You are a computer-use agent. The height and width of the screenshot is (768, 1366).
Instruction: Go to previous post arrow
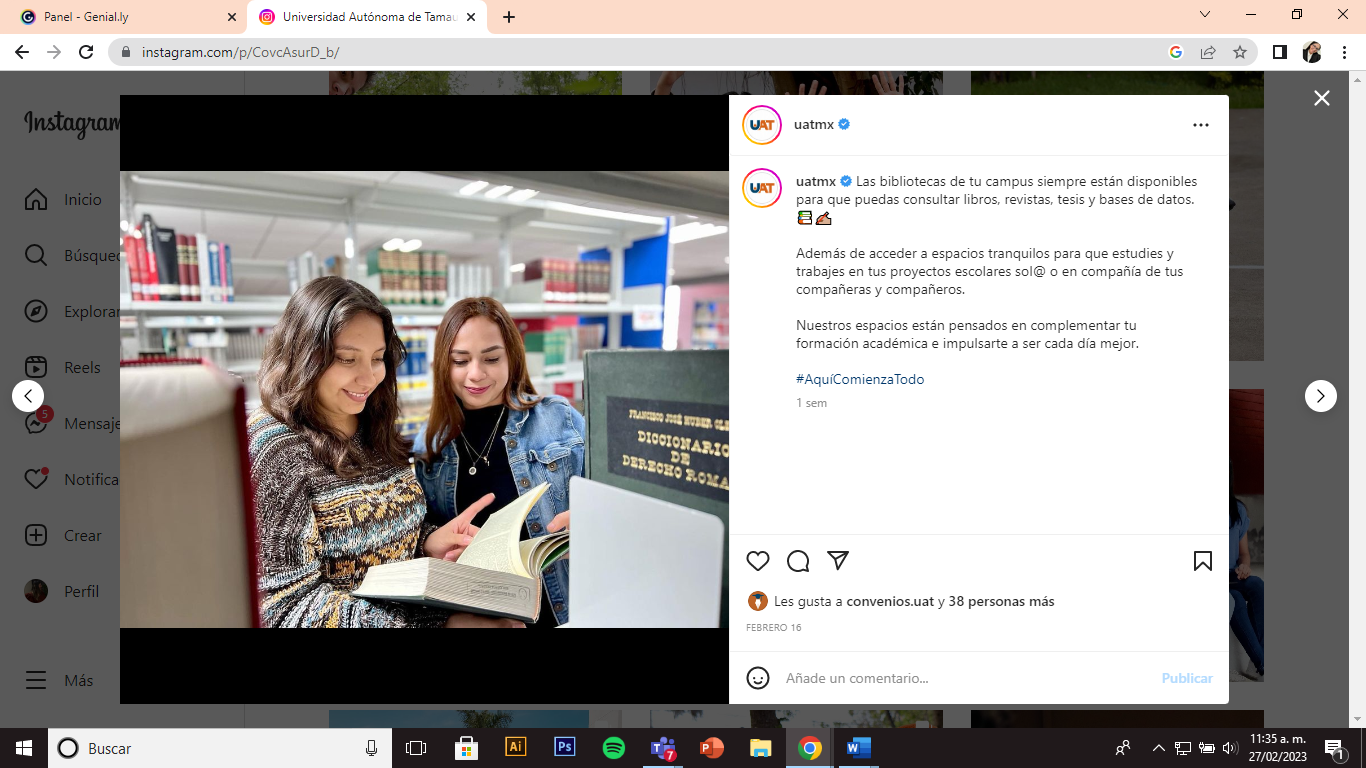click(x=28, y=396)
